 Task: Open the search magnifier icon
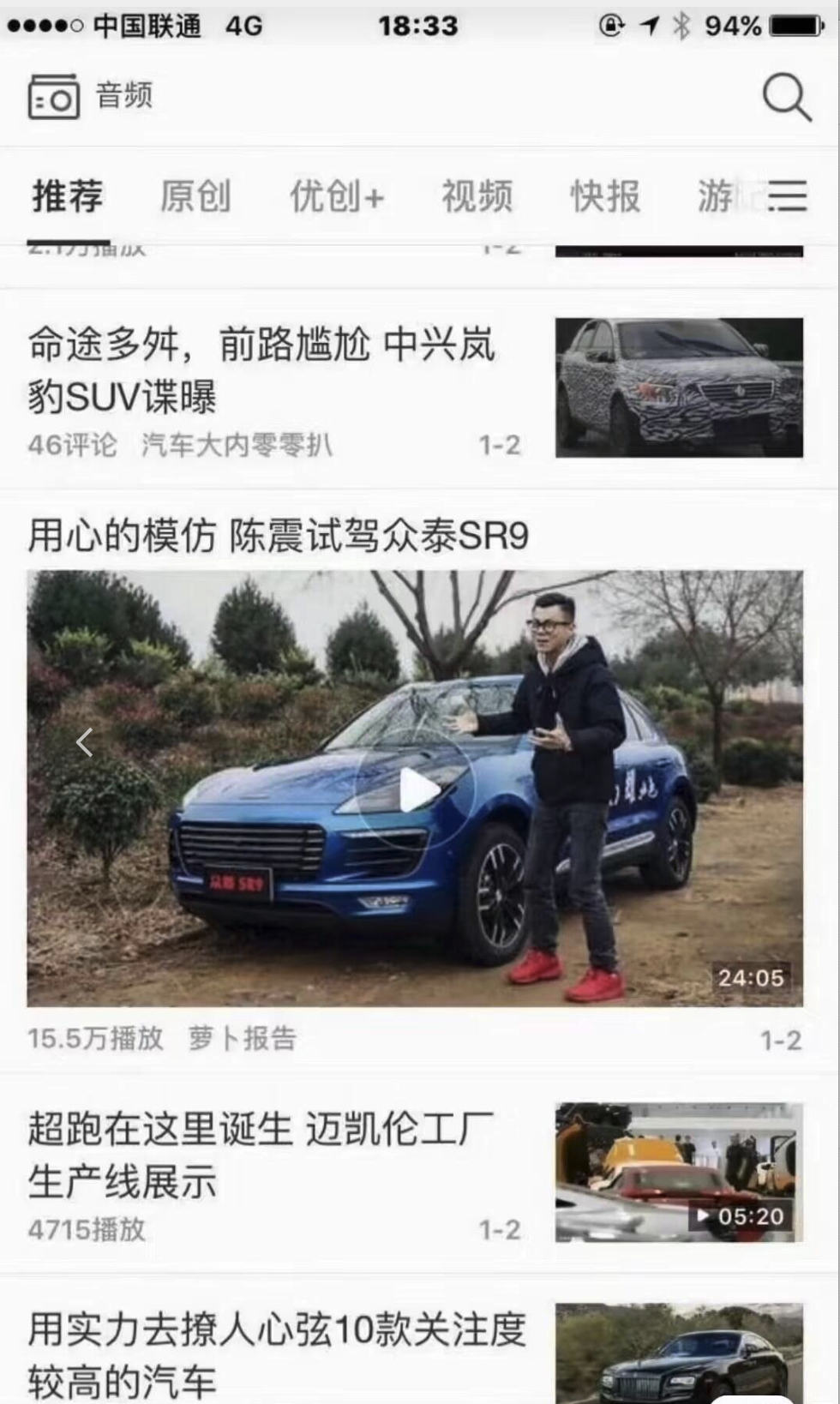[x=786, y=97]
